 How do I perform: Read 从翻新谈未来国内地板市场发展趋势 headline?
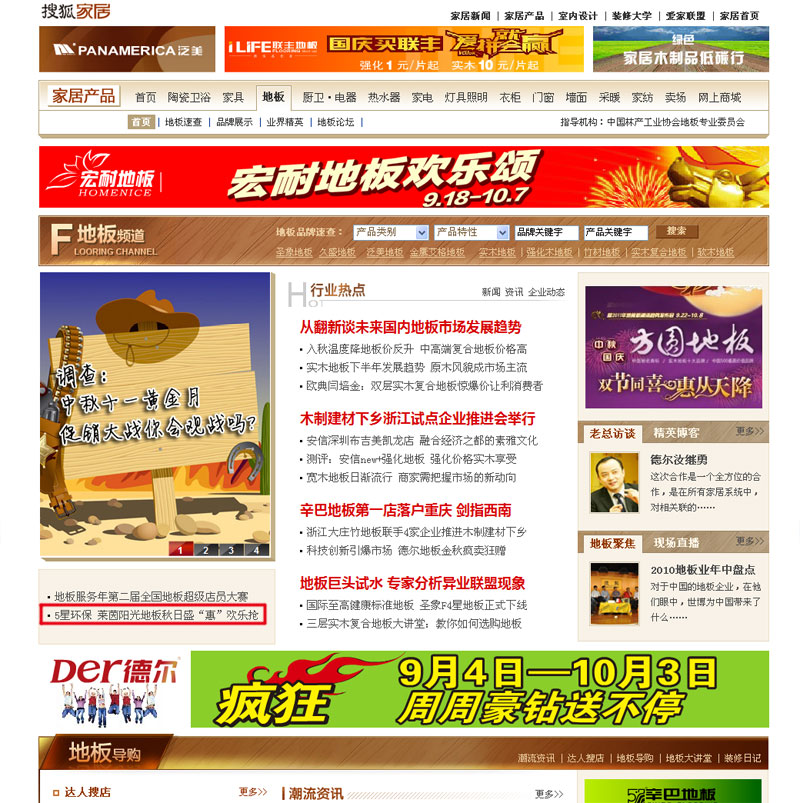[x=410, y=327]
